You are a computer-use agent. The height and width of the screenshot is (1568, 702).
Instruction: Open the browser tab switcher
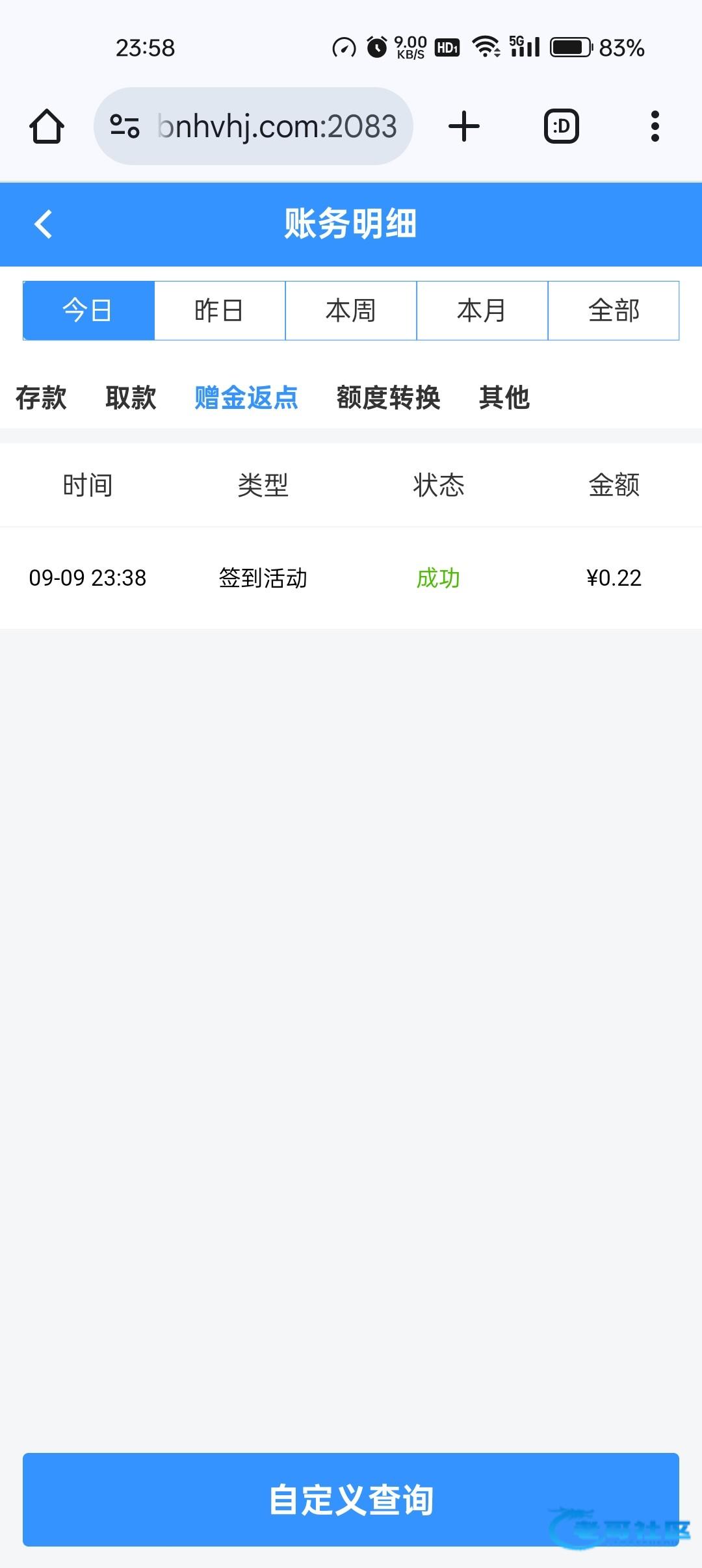pos(561,126)
